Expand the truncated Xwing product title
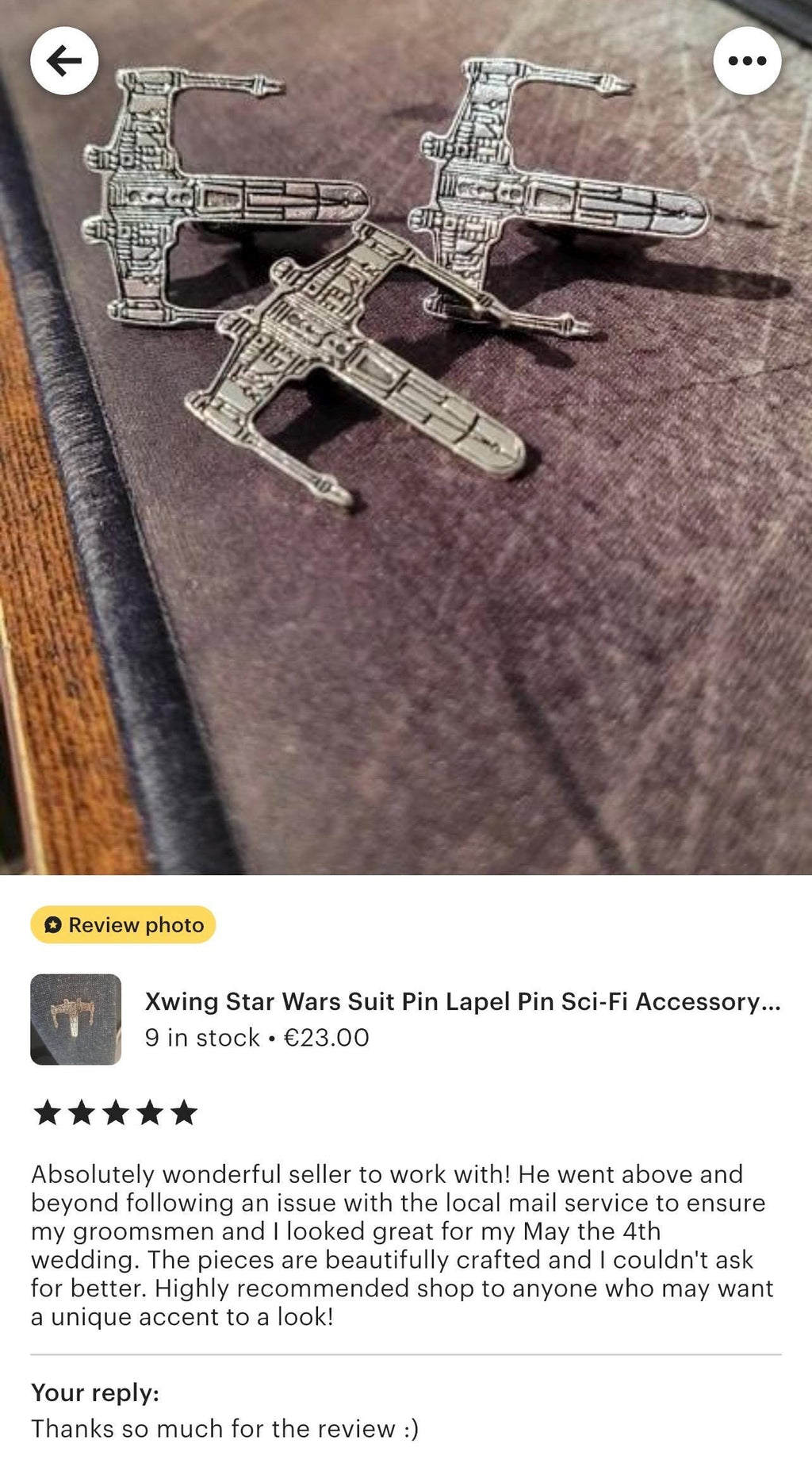The image size is (812, 1467). 463,1004
